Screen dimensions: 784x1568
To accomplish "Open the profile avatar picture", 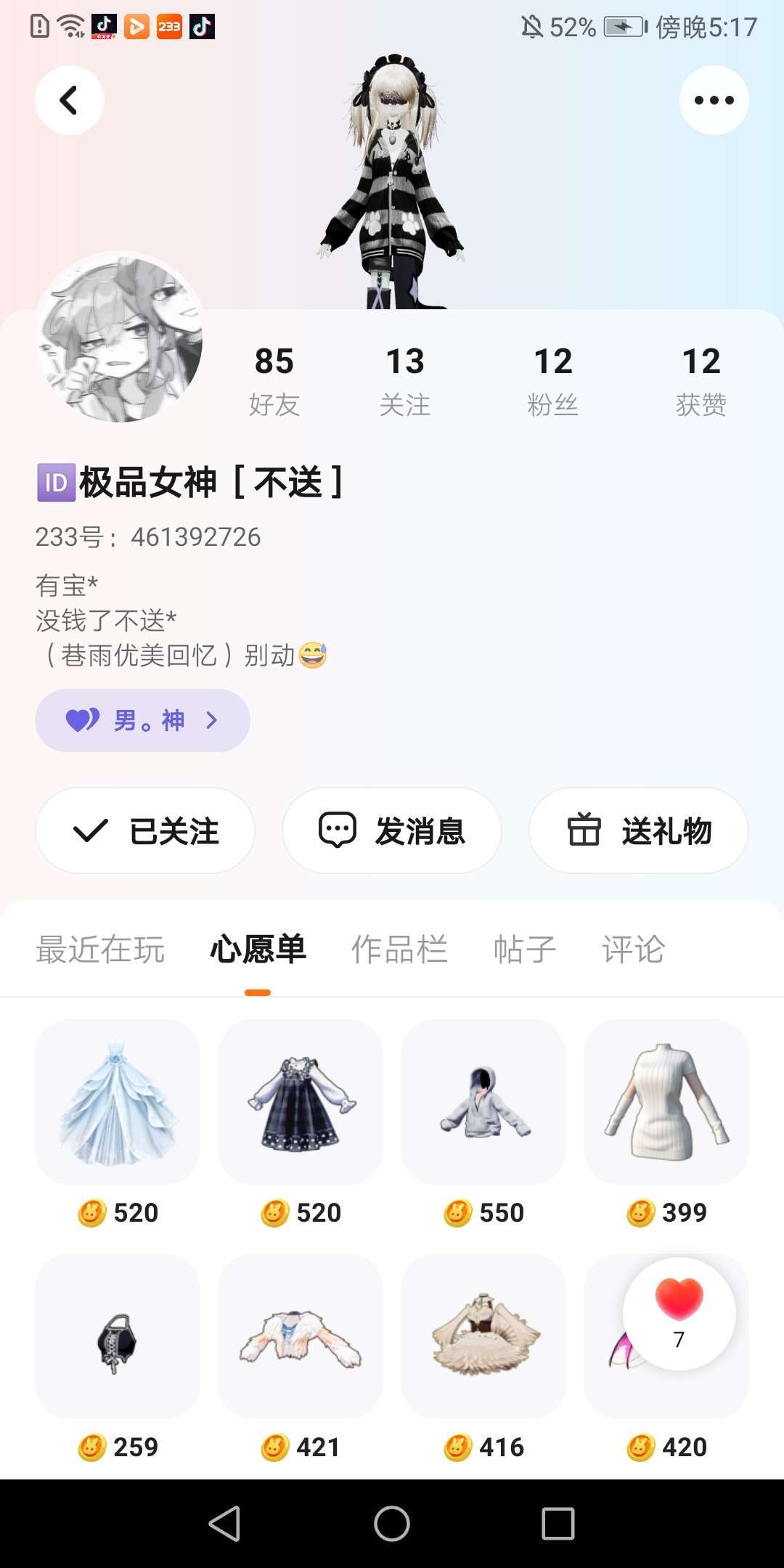I will [x=120, y=338].
